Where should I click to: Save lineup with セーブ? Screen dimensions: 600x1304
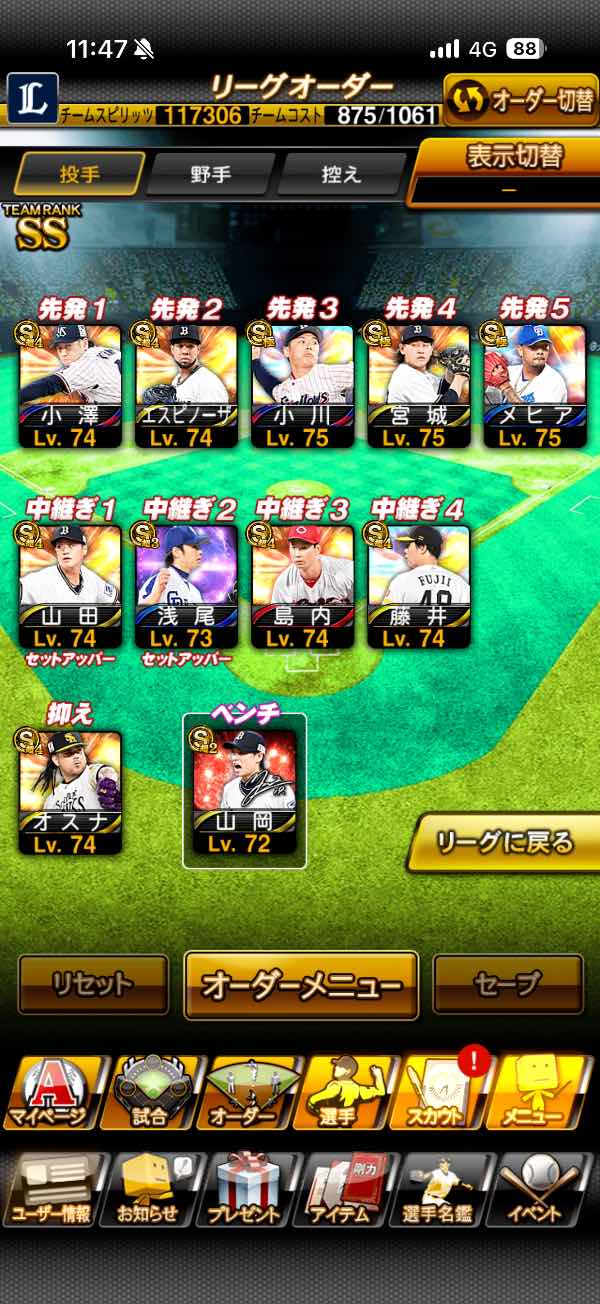coord(508,985)
